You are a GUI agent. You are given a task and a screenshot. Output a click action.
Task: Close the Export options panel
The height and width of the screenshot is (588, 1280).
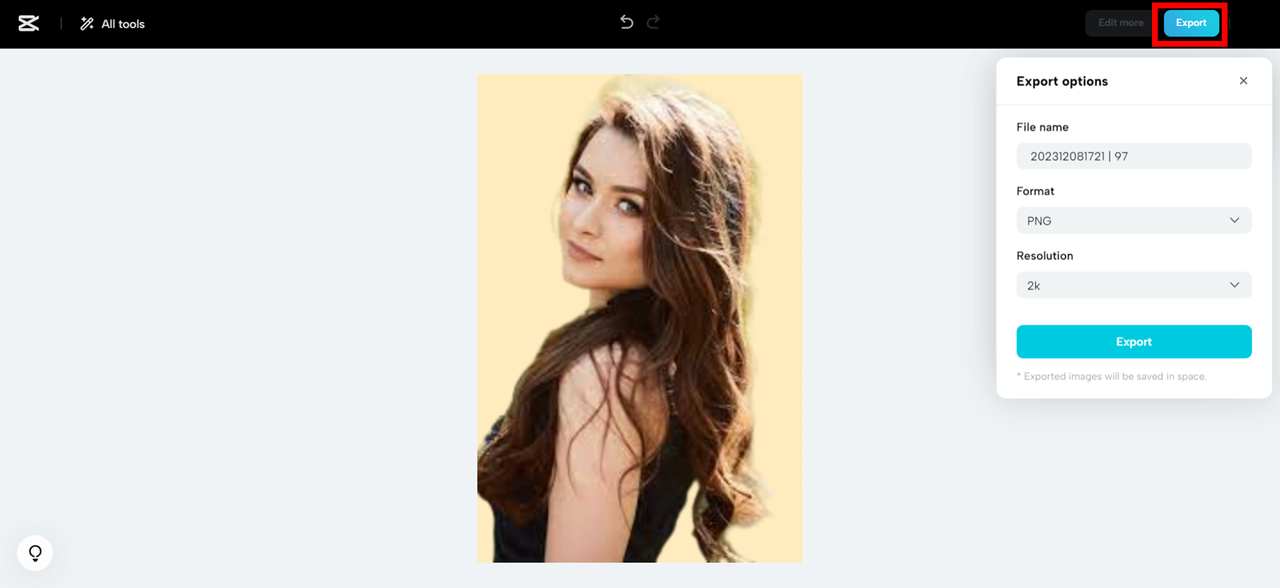coord(1243,81)
